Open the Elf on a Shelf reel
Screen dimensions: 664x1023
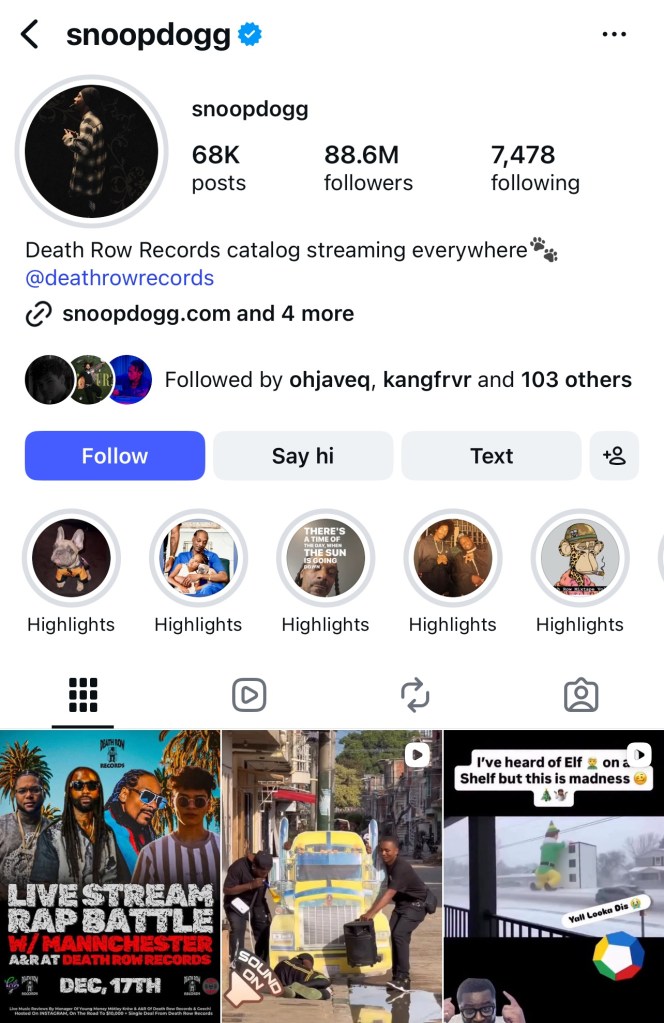click(554, 876)
